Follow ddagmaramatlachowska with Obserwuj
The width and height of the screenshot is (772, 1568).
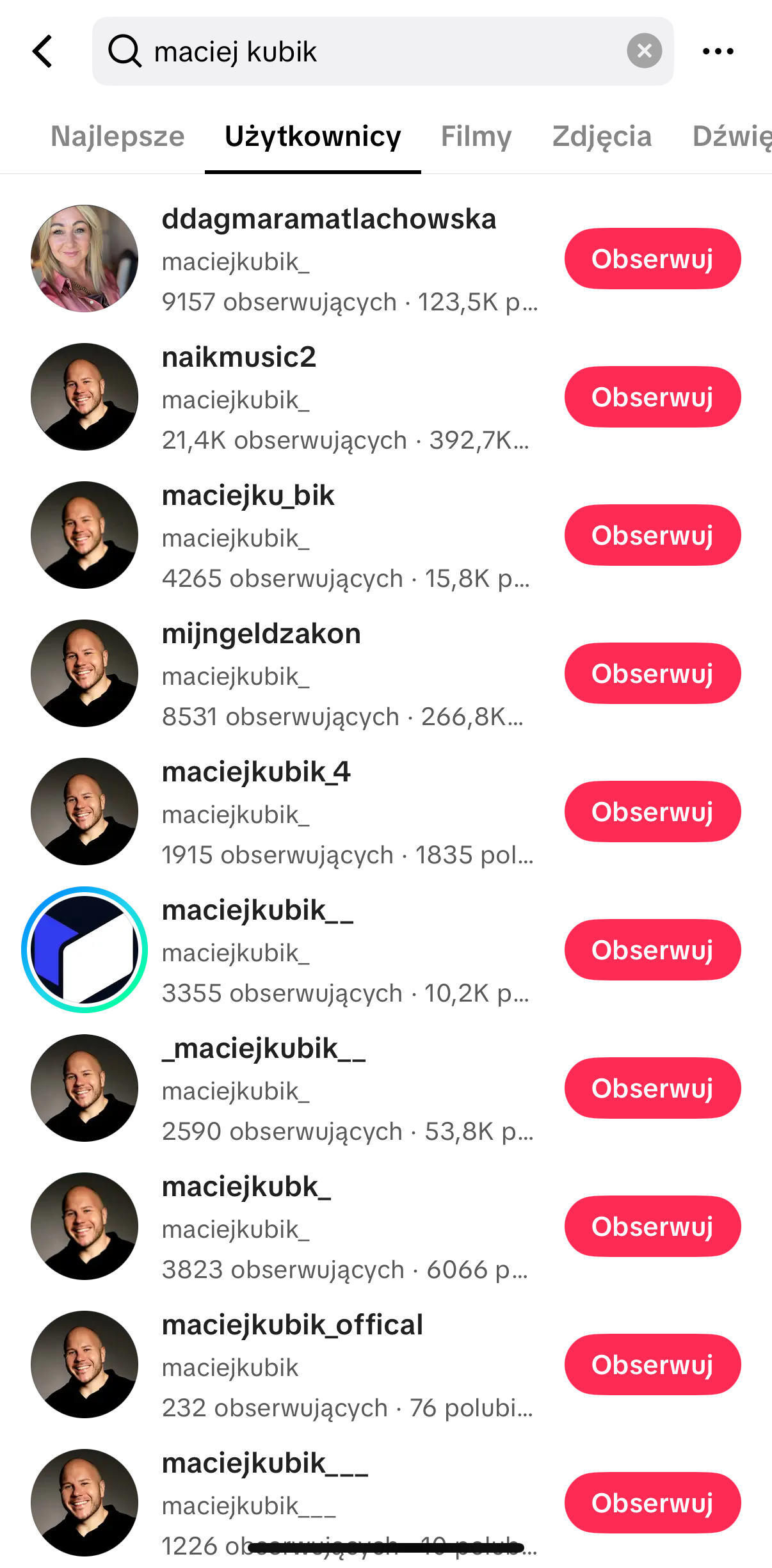[x=652, y=259]
